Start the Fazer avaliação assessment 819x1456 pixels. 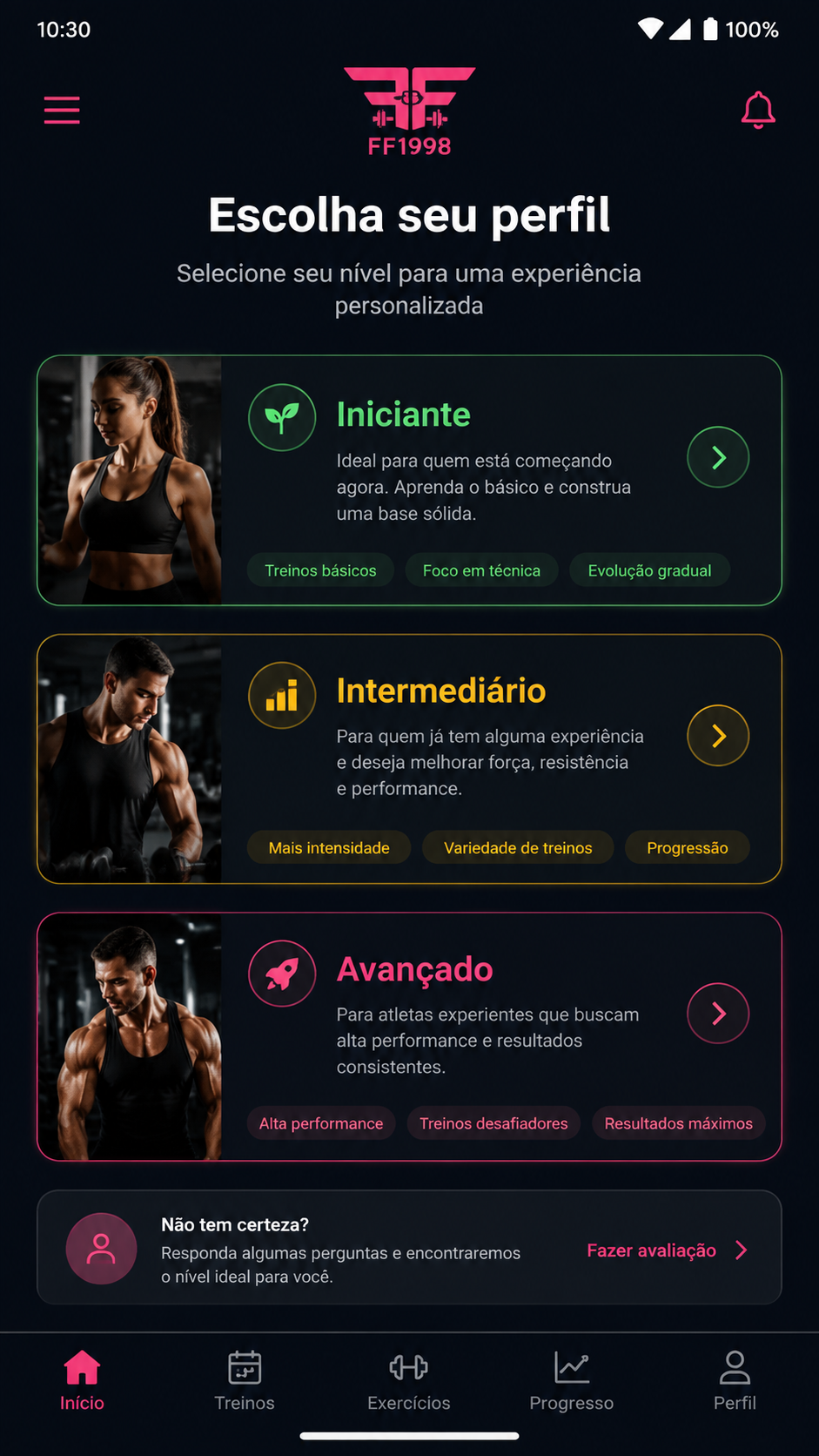(668, 1250)
